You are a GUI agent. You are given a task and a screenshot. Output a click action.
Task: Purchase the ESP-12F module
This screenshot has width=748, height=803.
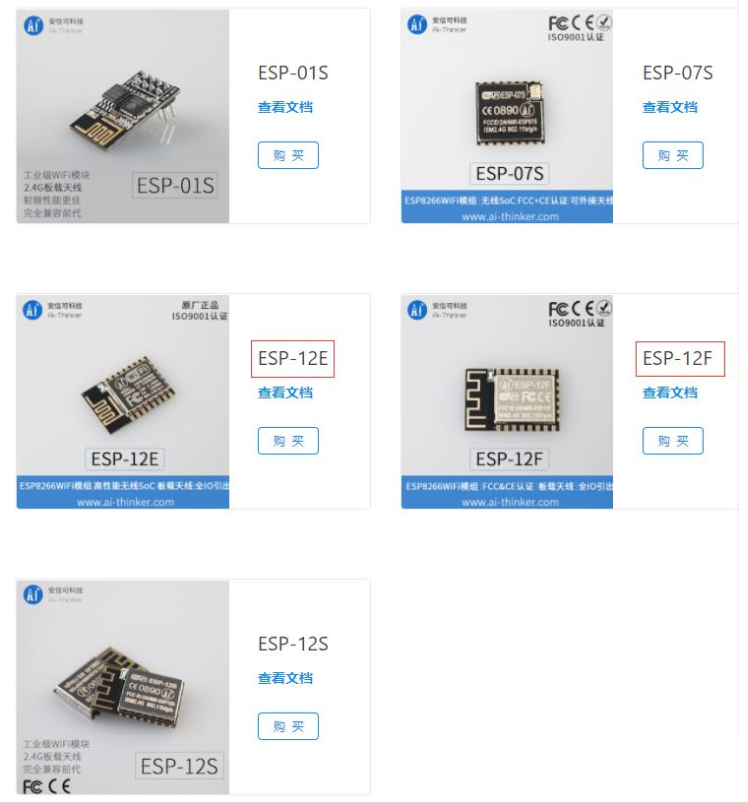click(x=672, y=441)
